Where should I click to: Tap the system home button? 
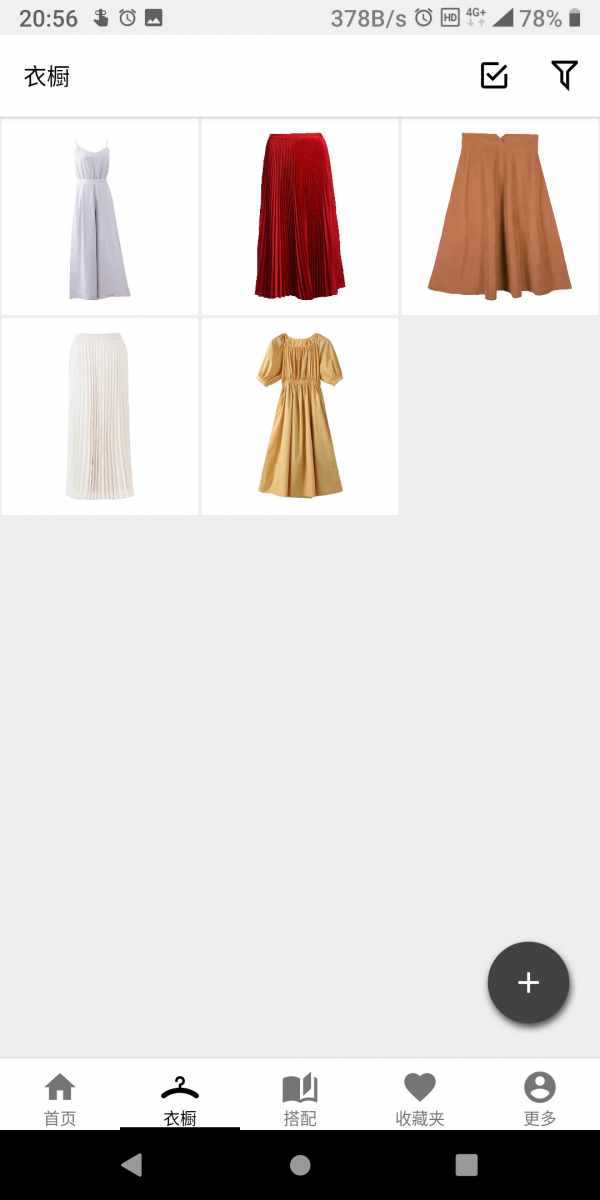300,1165
